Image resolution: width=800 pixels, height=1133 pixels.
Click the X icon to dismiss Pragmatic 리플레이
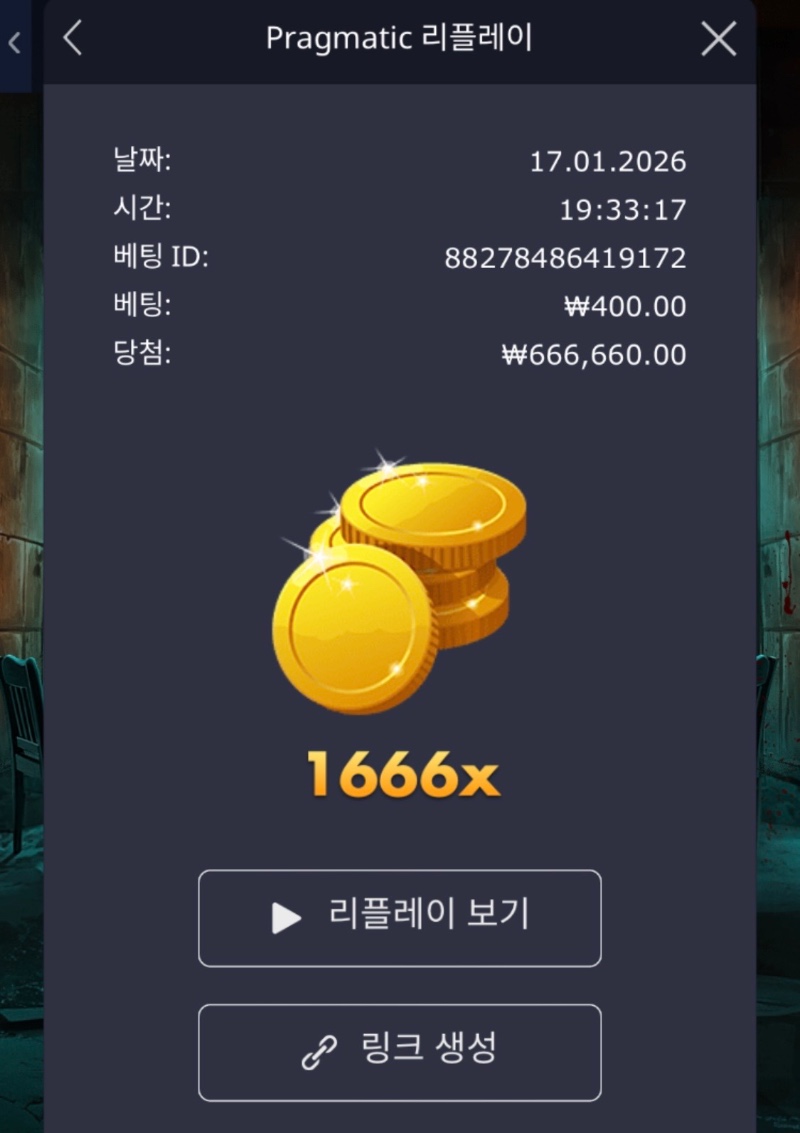(x=718, y=39)
